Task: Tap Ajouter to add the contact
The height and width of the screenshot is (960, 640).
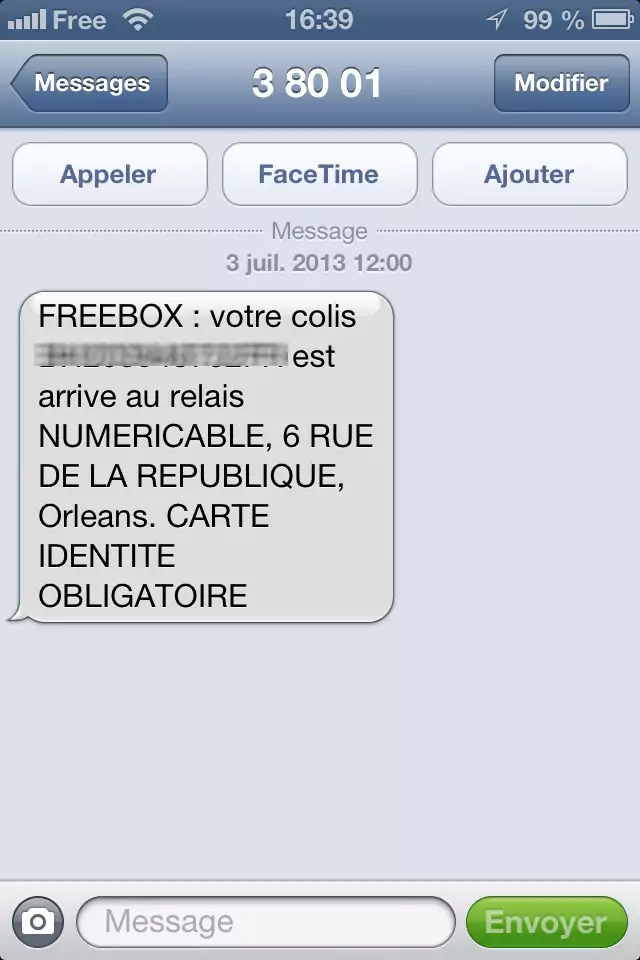Action: 529,174
